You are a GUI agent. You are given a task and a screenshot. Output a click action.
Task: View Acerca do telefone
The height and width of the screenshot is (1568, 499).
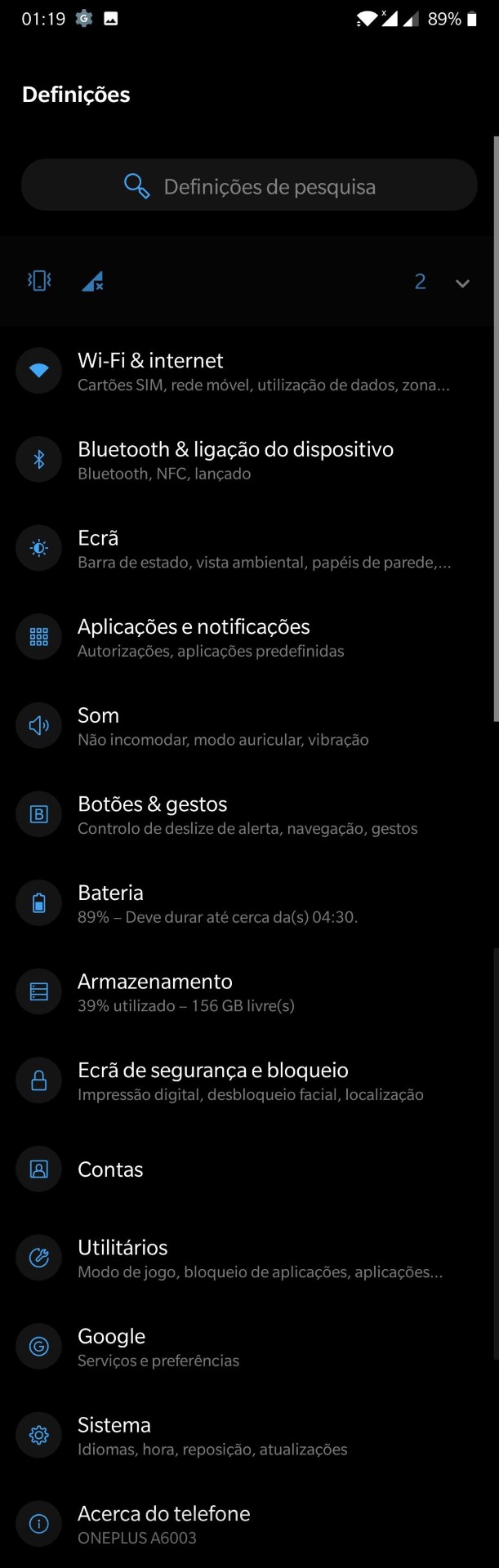click(x=249, y=1524)
